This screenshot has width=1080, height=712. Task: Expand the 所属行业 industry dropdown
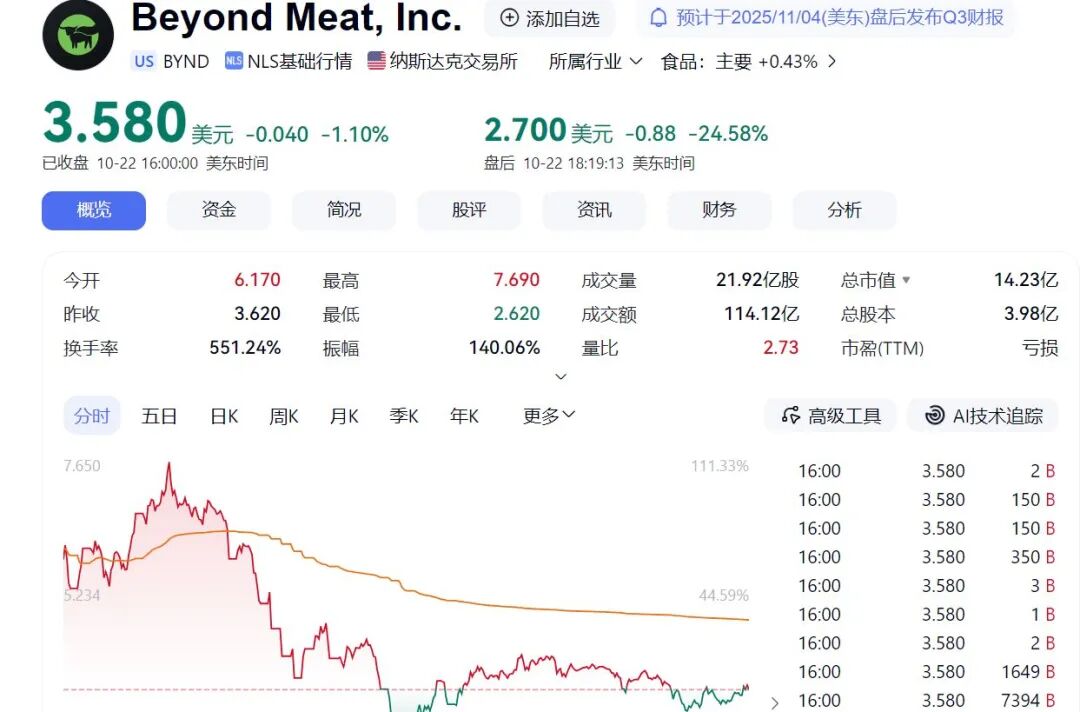[x=596, y=61]
